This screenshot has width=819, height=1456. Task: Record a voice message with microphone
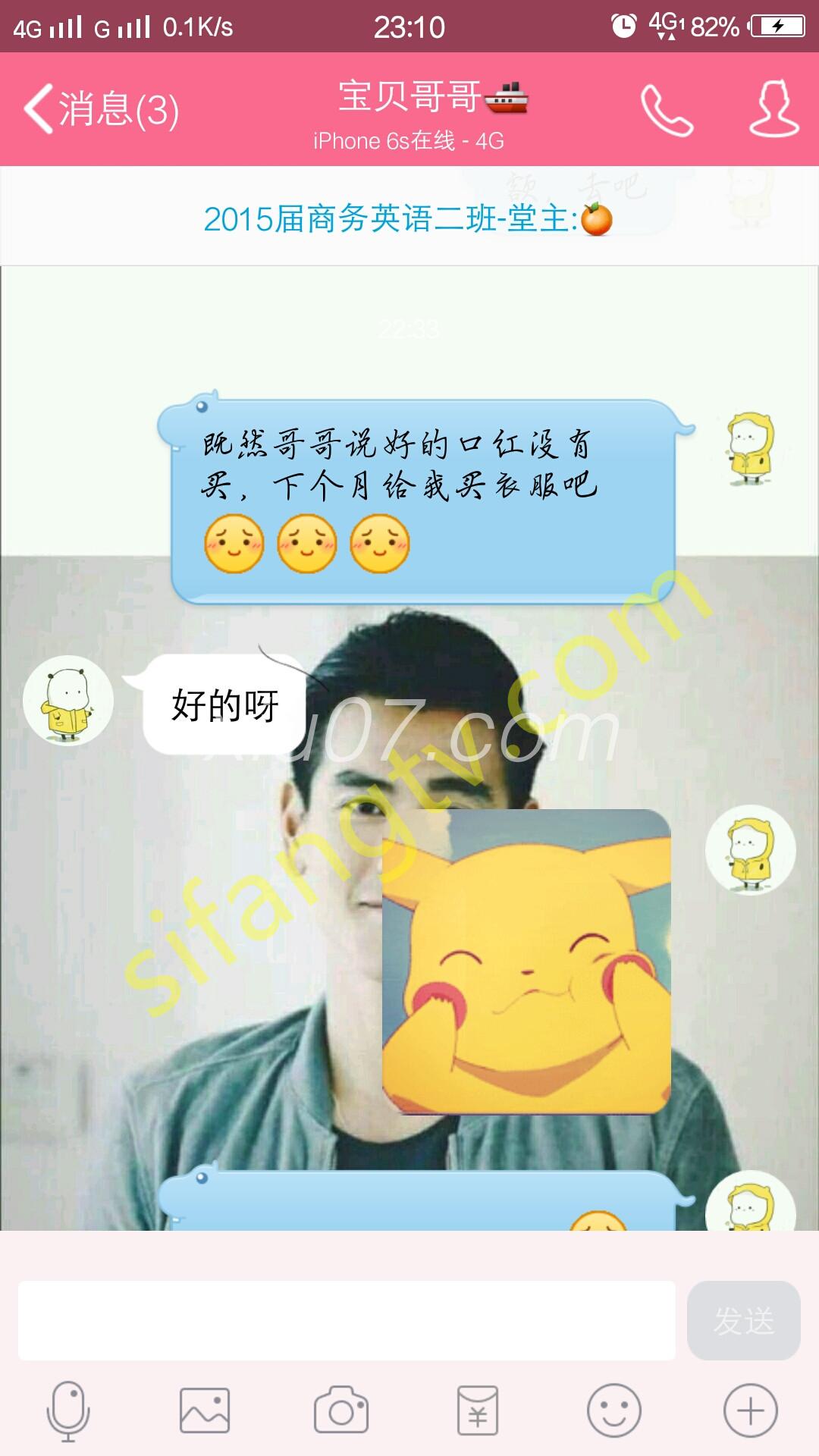tap(68, 1411)
